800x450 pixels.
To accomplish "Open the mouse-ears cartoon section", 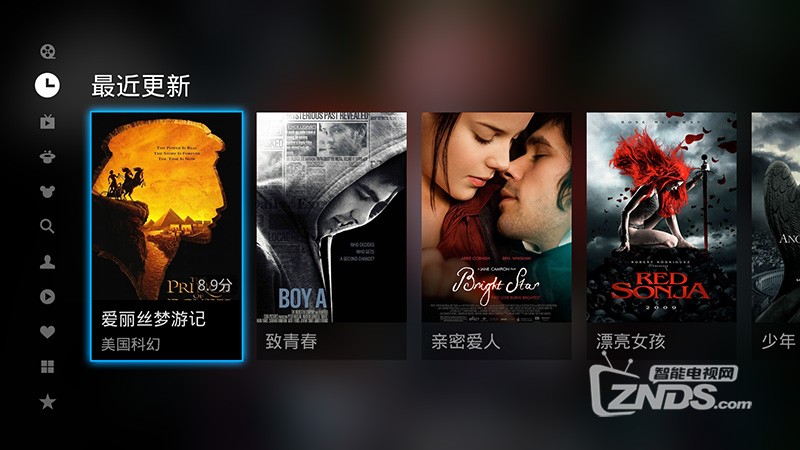I will pos(47,191).
